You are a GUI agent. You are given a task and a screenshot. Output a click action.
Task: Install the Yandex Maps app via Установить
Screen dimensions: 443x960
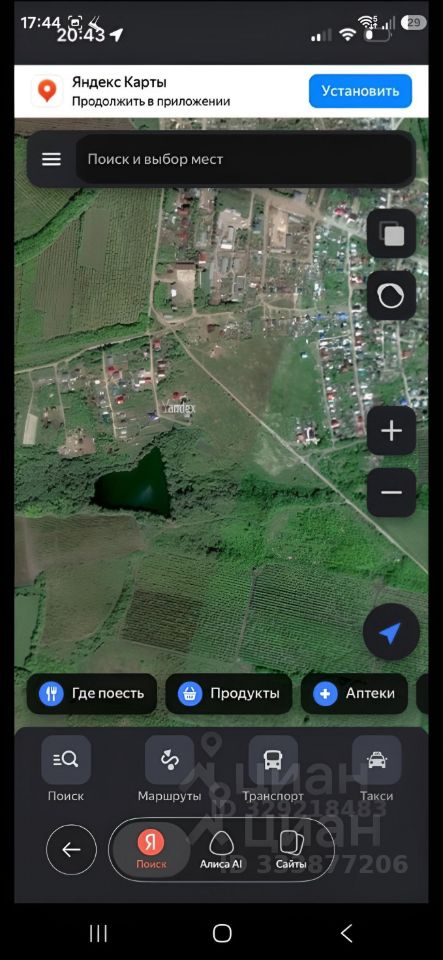(x=360, y=91)
